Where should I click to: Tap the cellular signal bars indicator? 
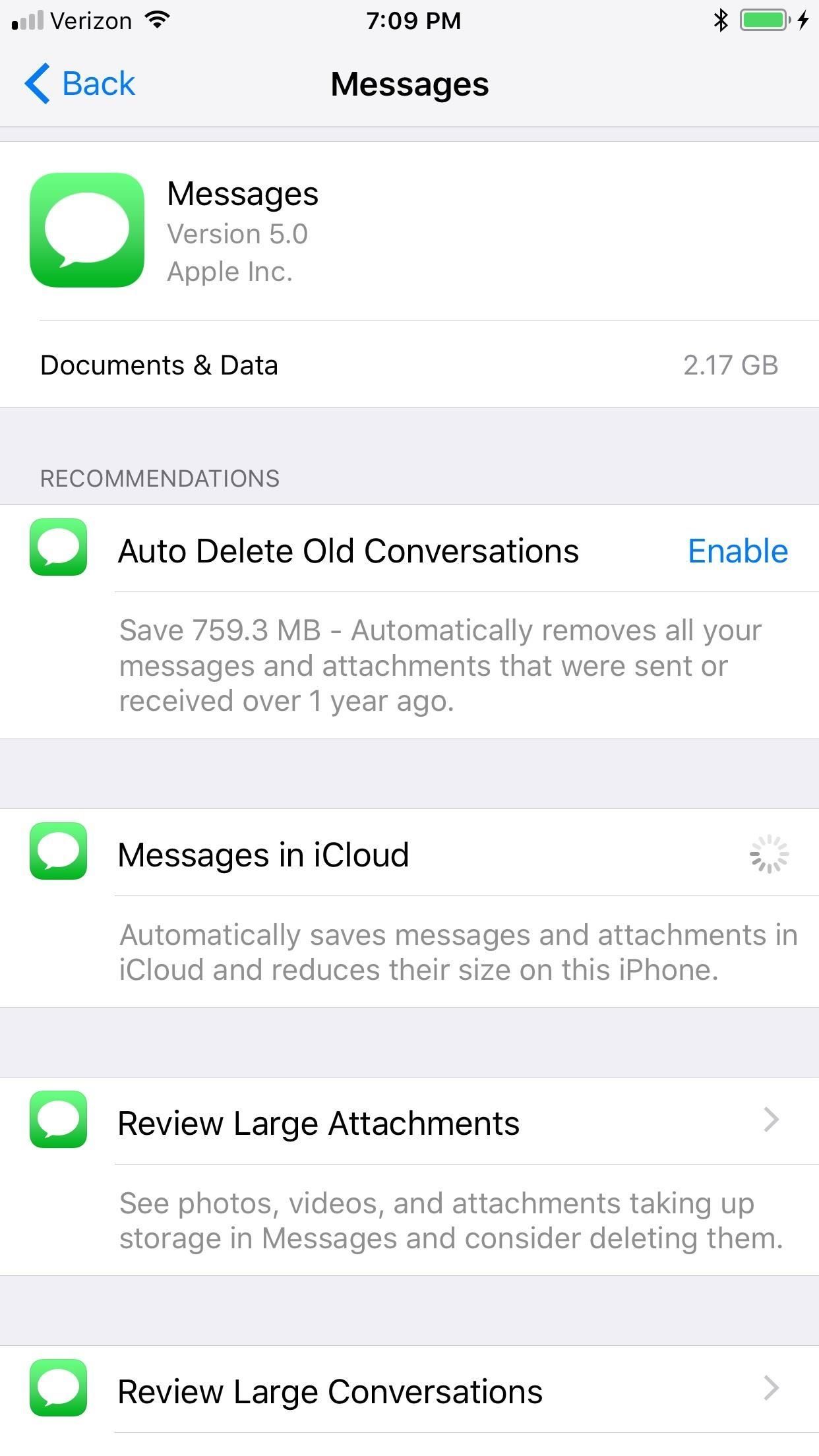coord(25,20)
